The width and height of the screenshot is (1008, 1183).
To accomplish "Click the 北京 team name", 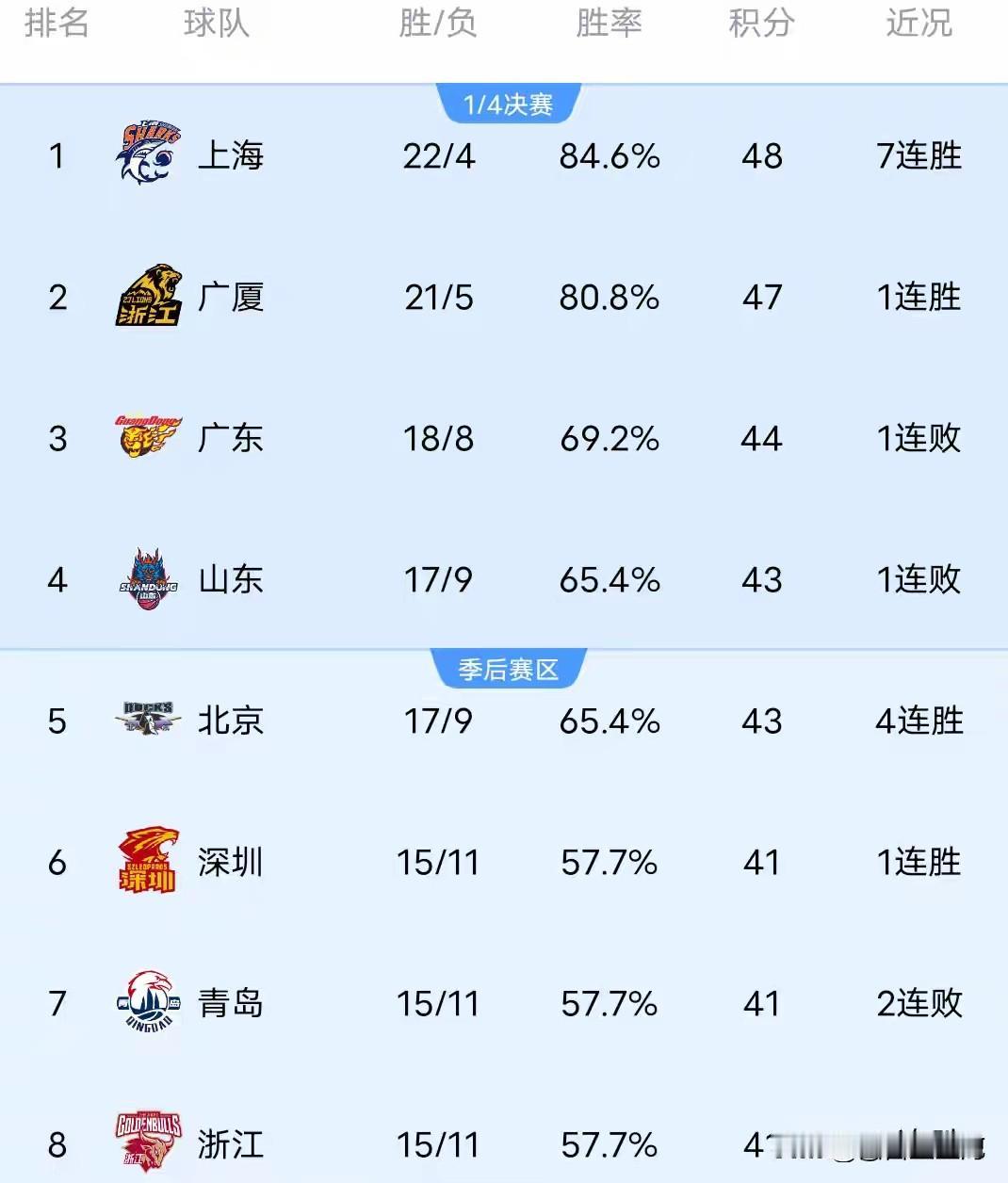I will point(231,721).
